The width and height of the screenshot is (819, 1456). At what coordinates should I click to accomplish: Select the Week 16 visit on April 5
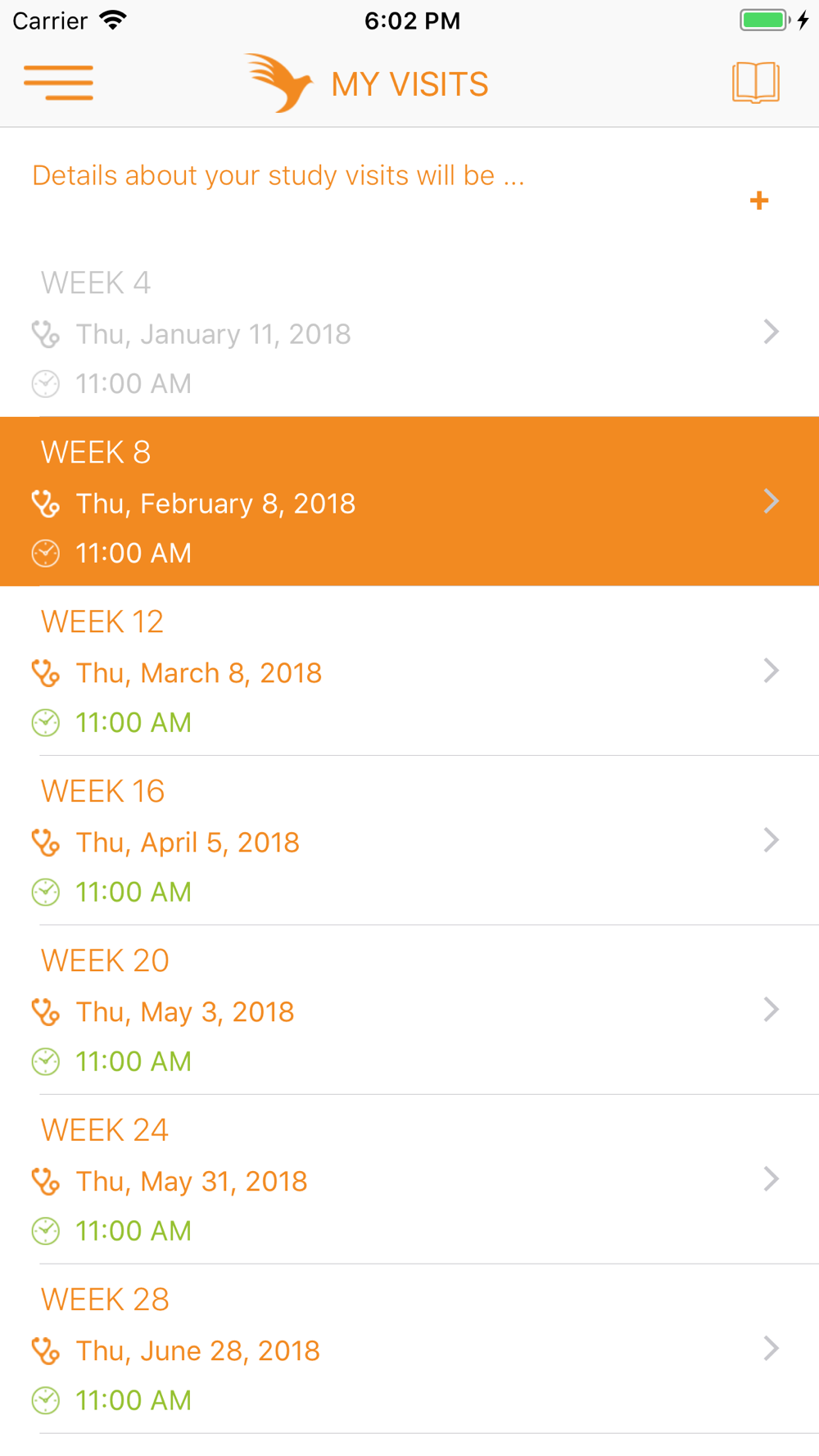point(409,841)
